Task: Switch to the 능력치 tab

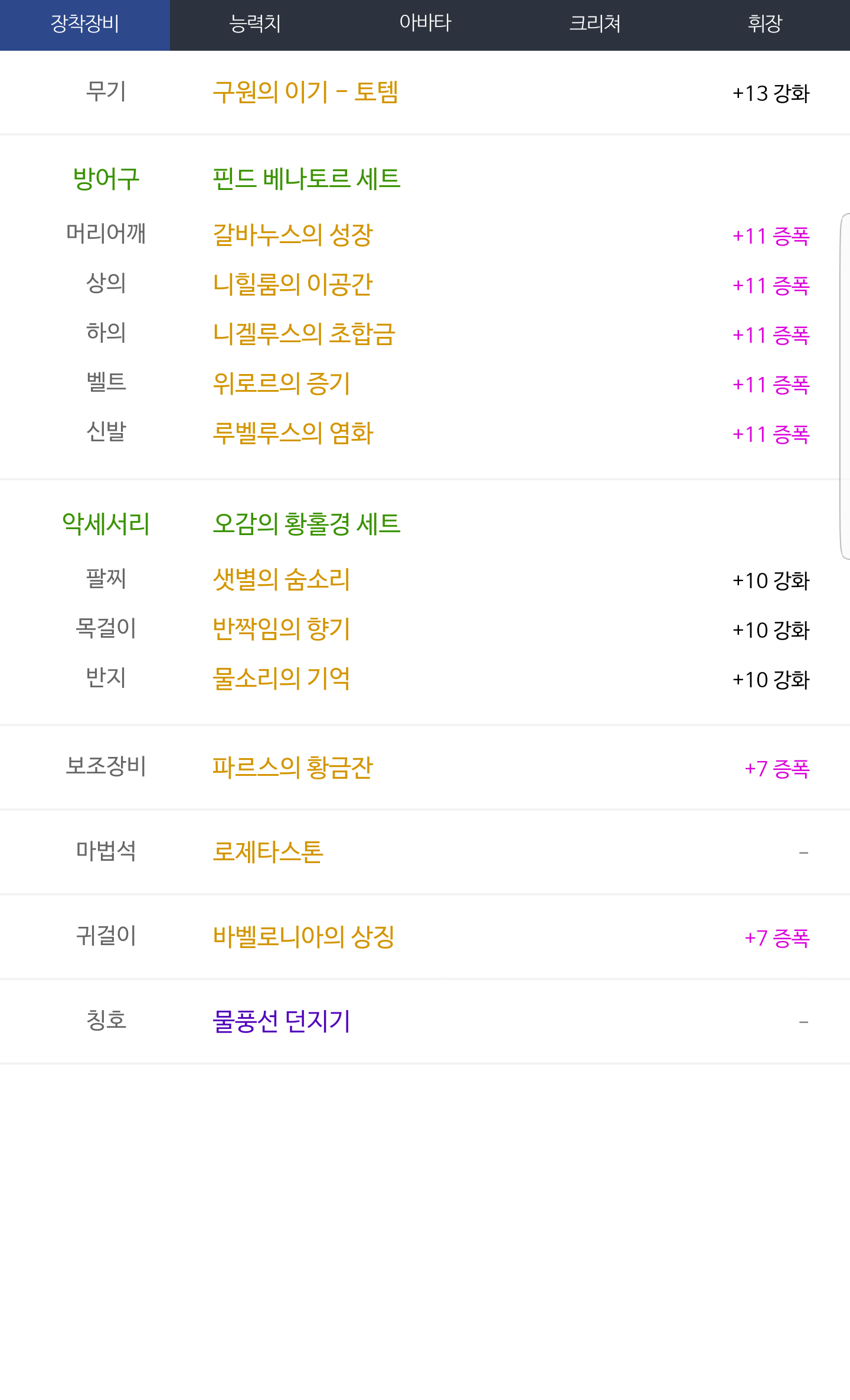Action: (255, 25)
